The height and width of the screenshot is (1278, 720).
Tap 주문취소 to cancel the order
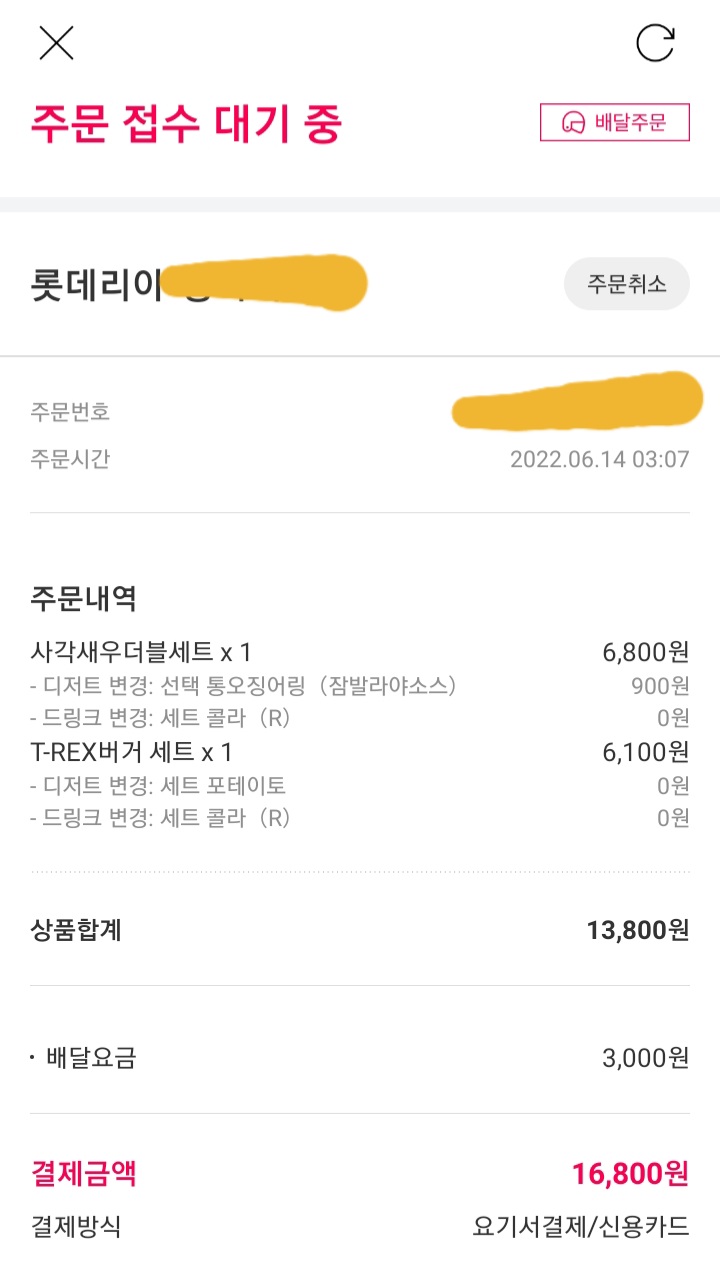point(626,284)
